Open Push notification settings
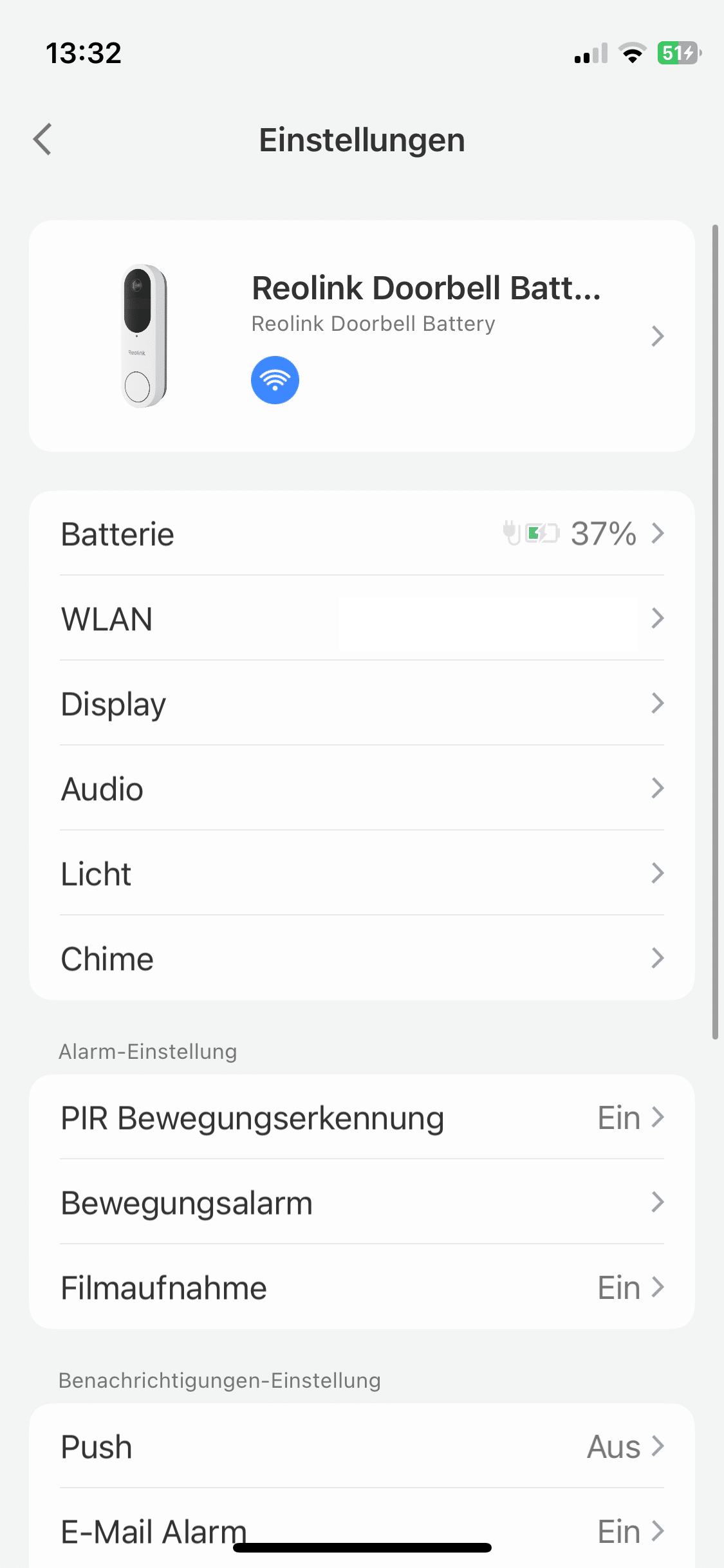This screenshot has width=724, height=1568. coord(362,1446)
